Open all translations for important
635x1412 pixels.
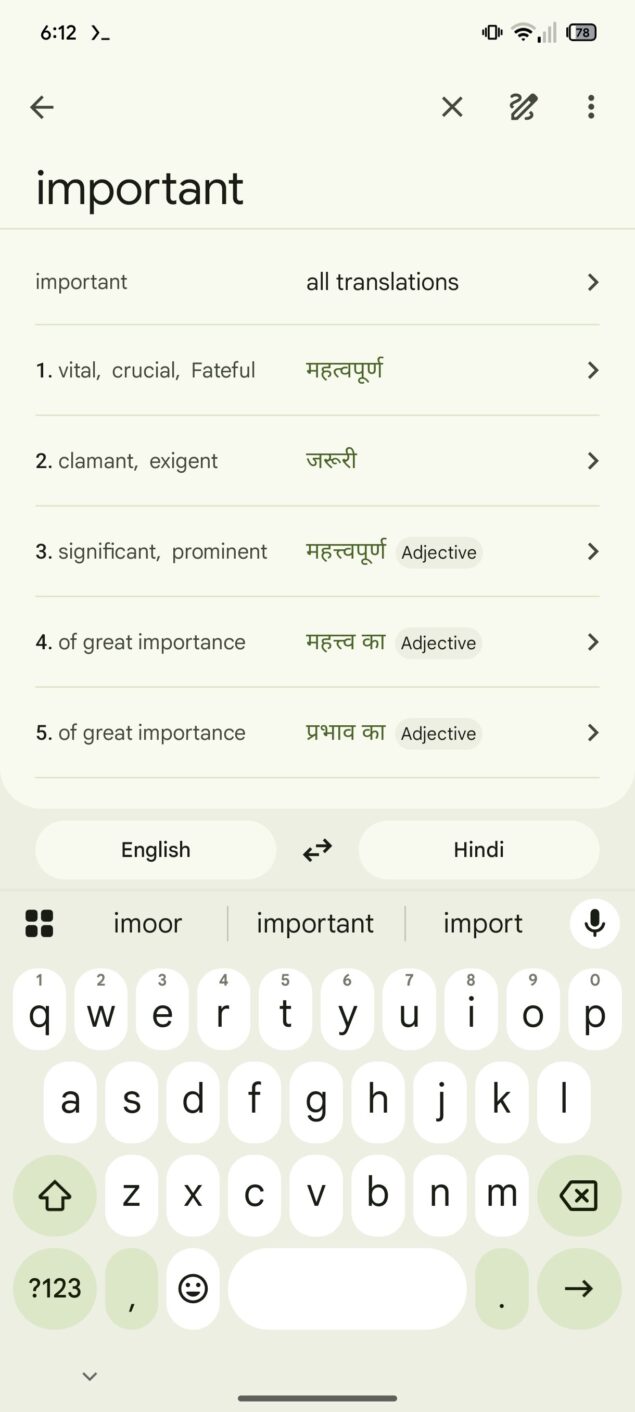(x=317, y=282)
